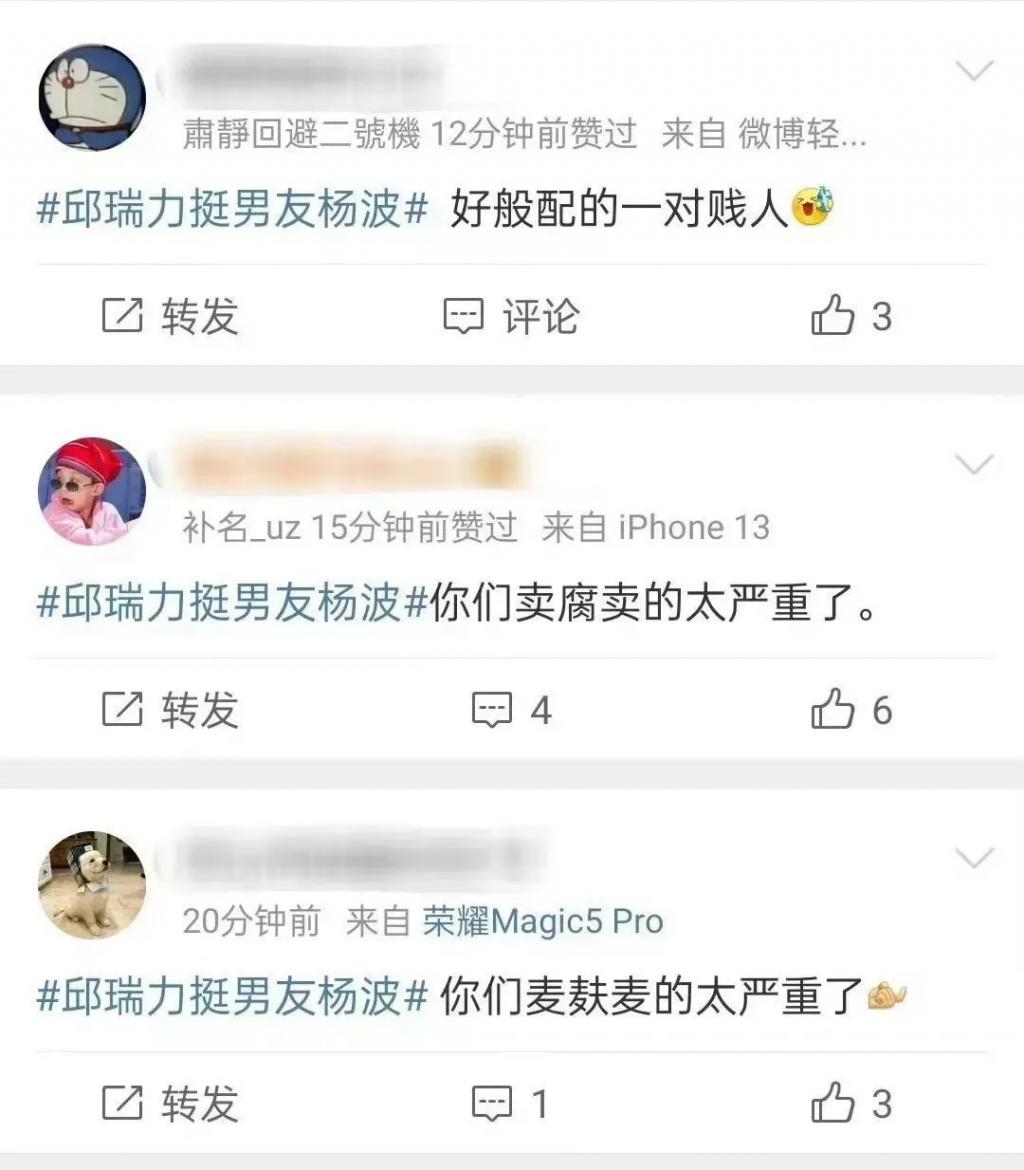Like the 你们麦麸麦的太严重了 post

coord(850,1104)
